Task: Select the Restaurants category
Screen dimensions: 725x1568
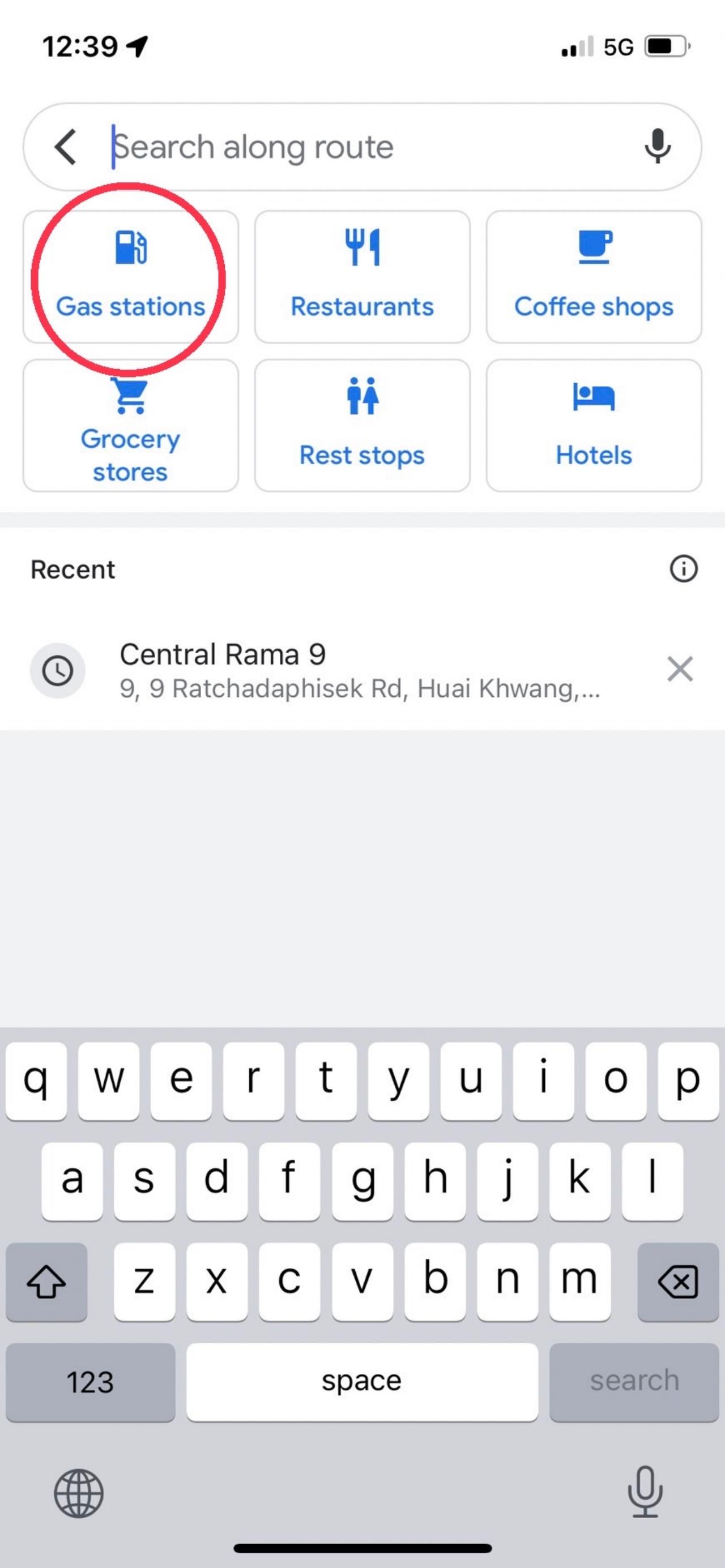Action: click(x=362, y=277)
